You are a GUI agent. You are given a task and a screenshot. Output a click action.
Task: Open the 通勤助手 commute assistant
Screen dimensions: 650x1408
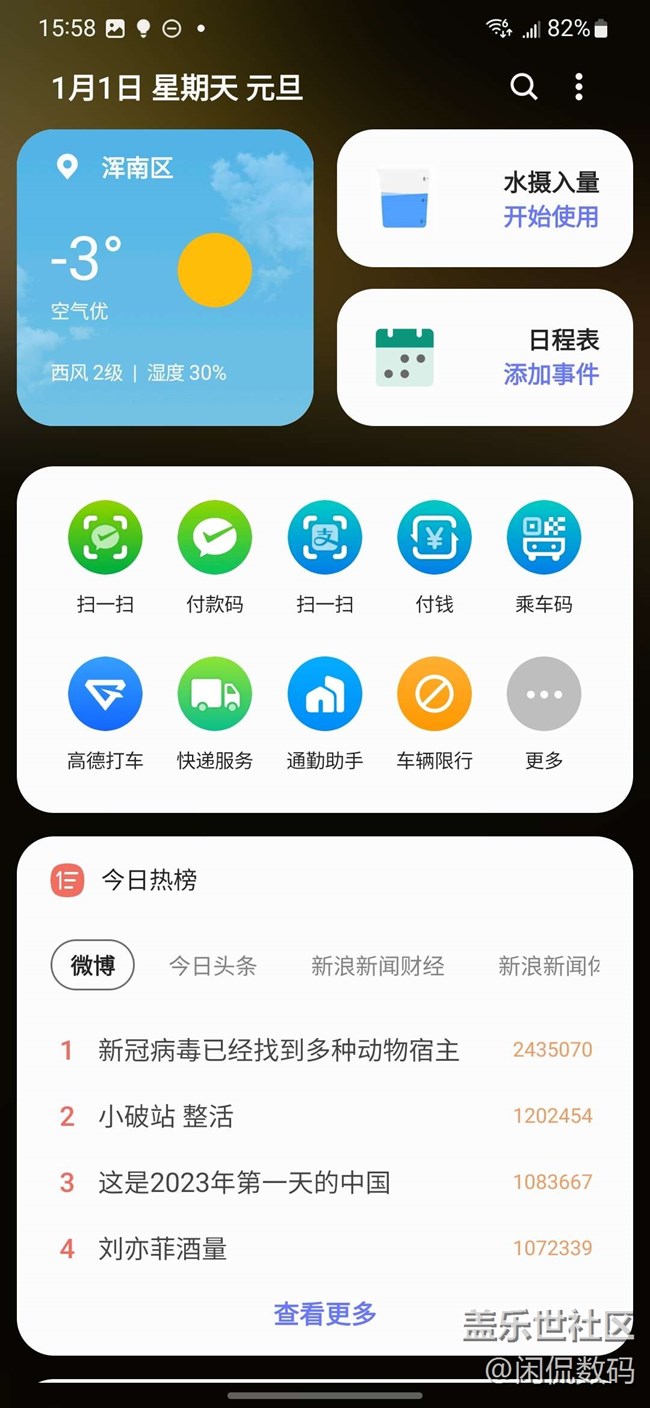tap(325, 695)
